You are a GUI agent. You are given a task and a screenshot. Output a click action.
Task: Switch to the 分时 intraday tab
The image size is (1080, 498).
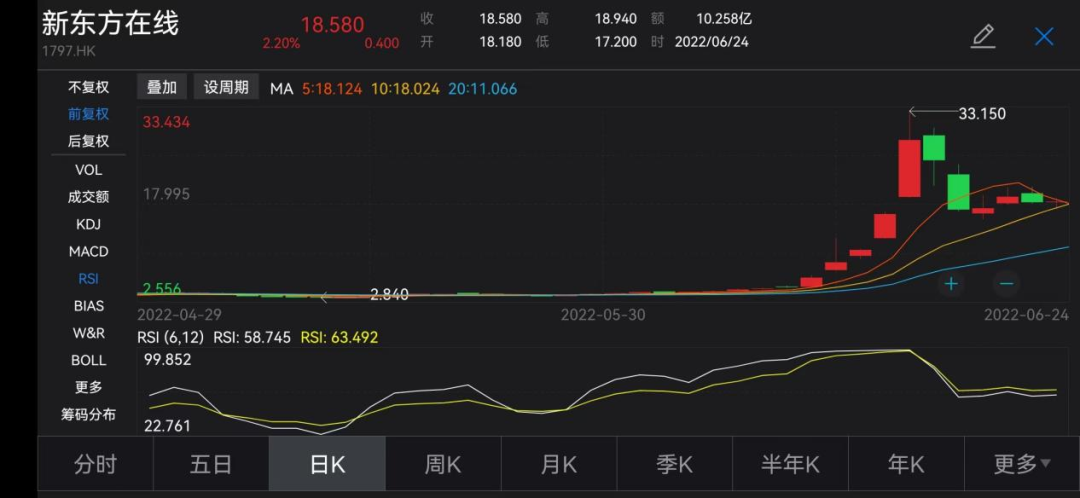pos(95,464)
